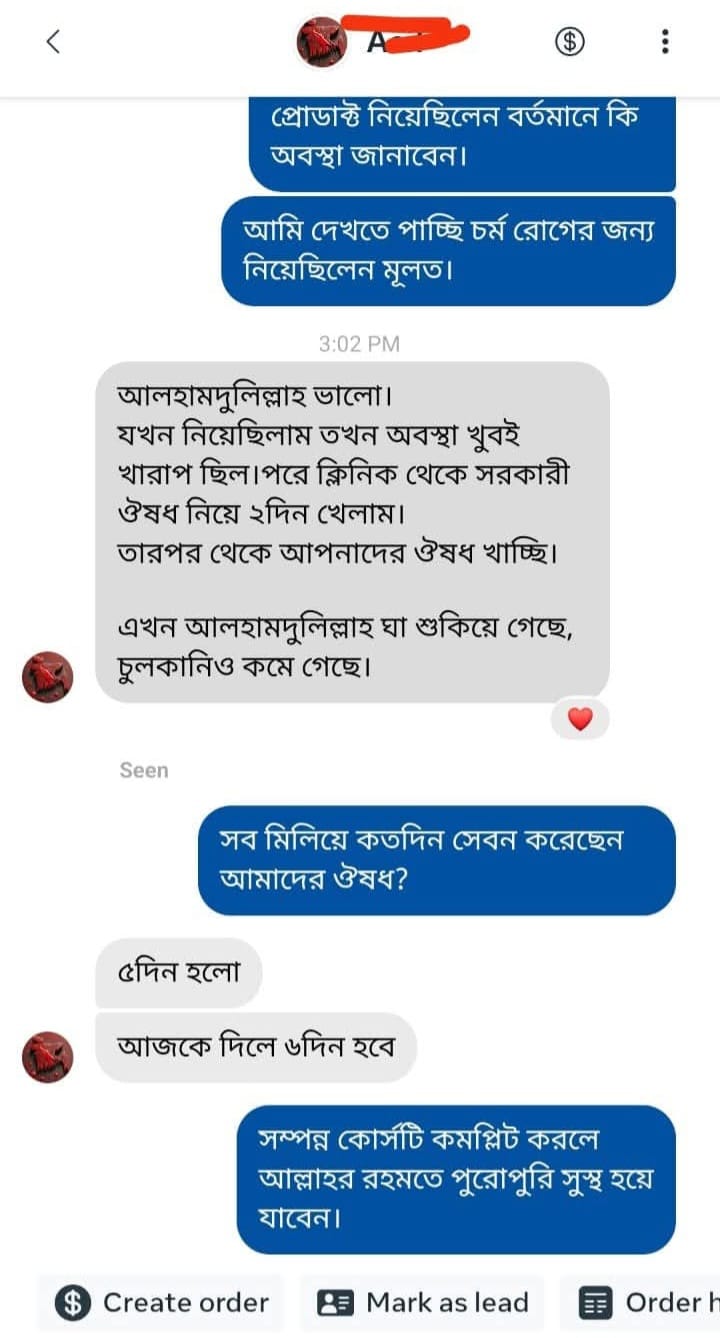Click the sender's avatar beside the long reply
This screenshot has height=1338, width=720.
pos(46,677)
